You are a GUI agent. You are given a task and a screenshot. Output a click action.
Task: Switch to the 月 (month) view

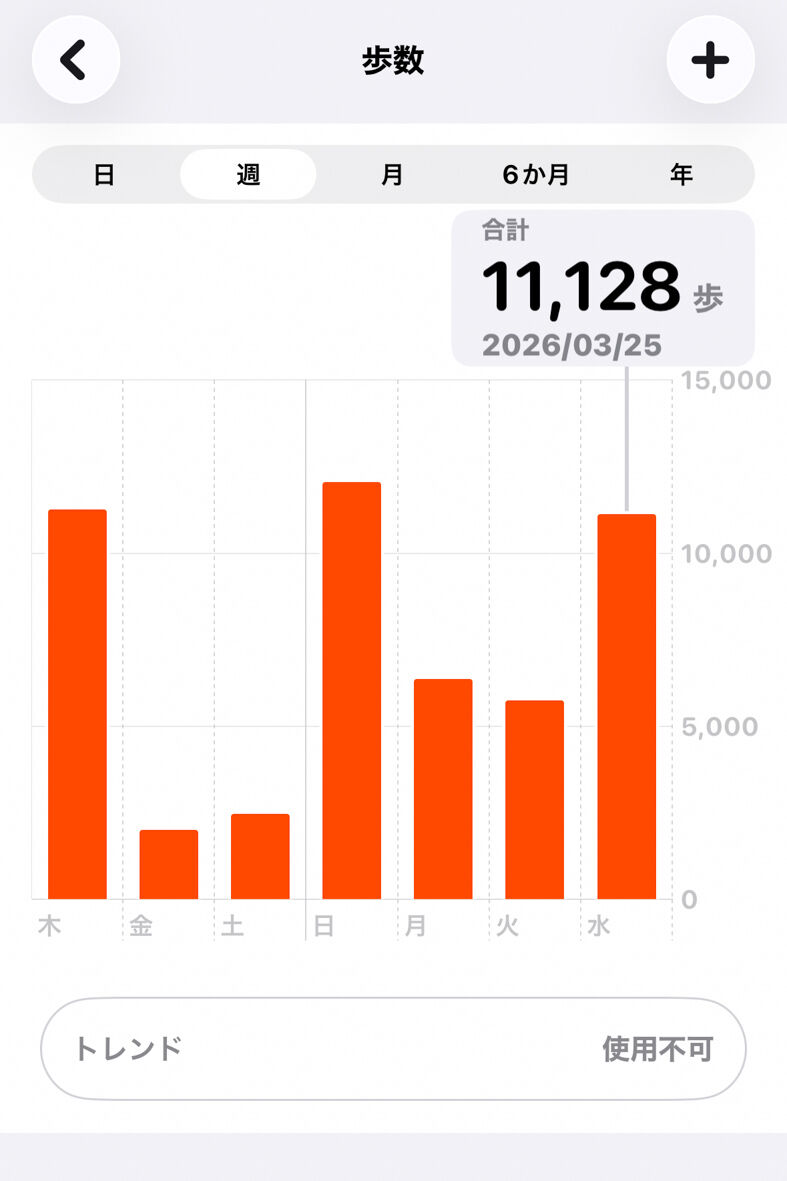pyautogui.click(x=392, y=175)
